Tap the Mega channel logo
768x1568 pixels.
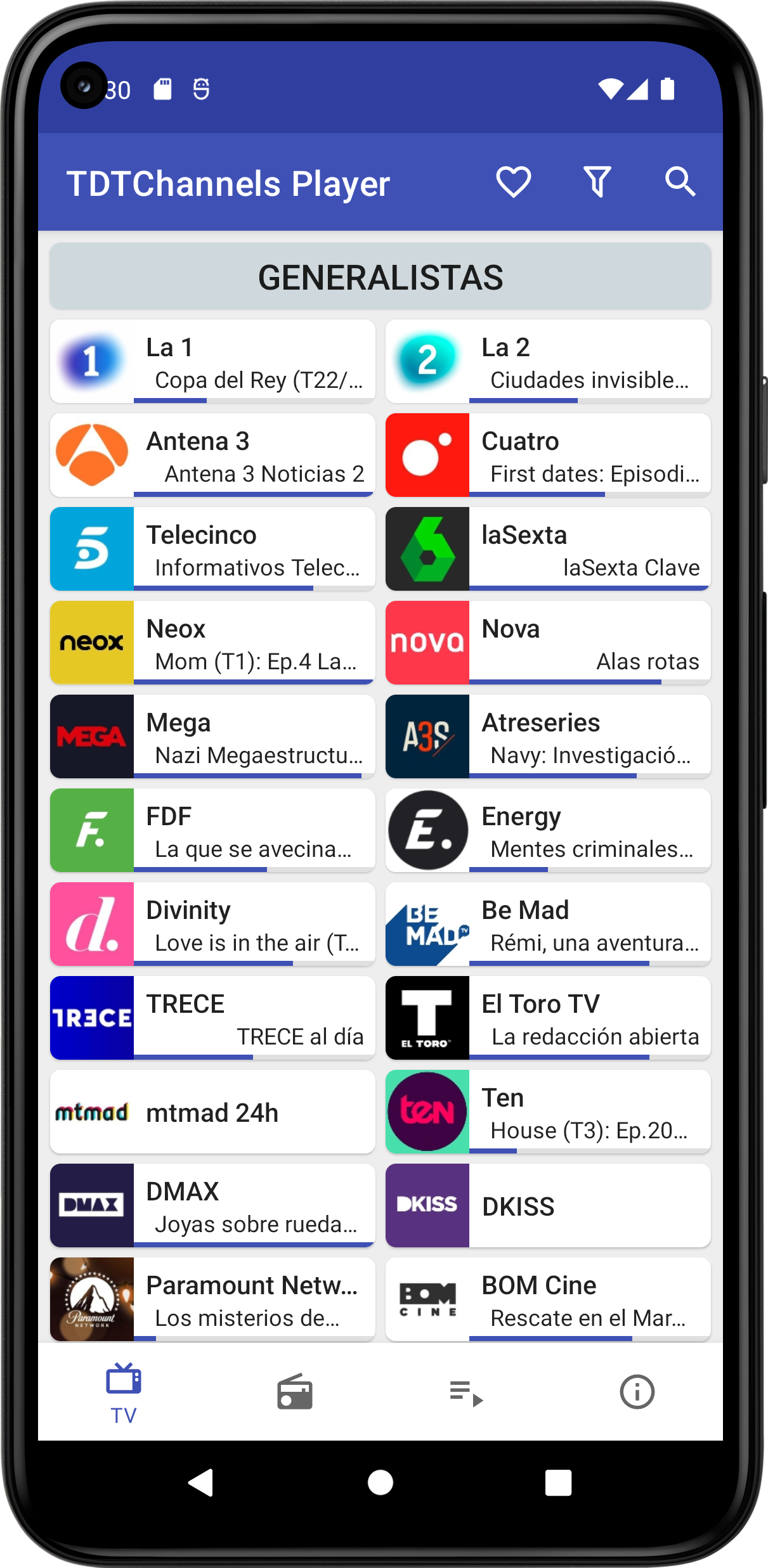click(x=91, y=736)
